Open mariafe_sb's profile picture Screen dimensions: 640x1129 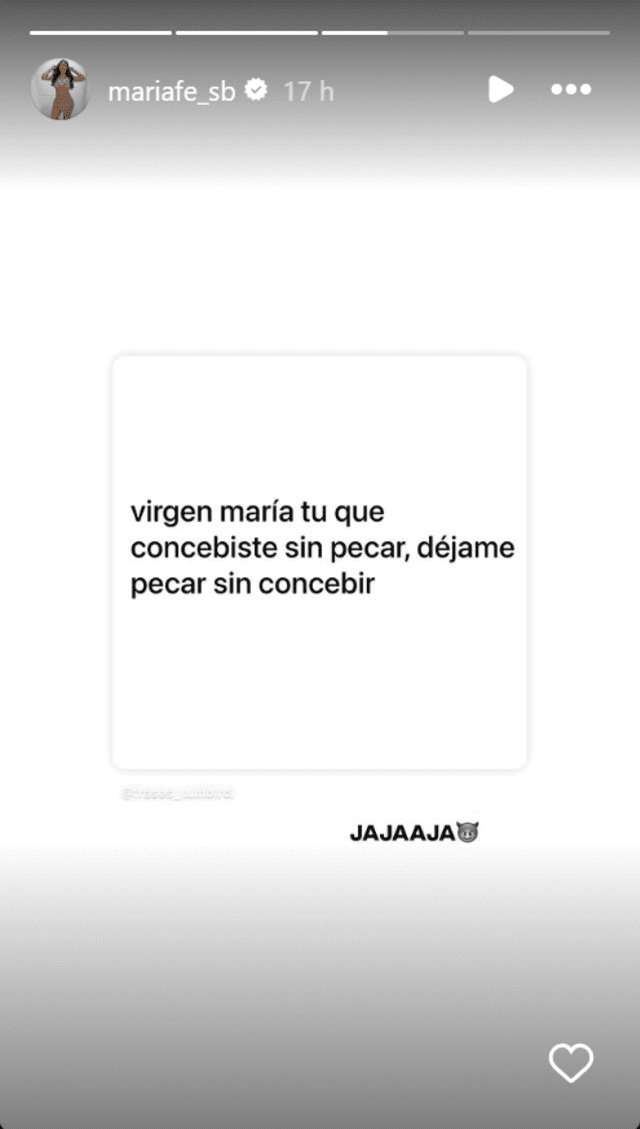(x=61, y=90)
